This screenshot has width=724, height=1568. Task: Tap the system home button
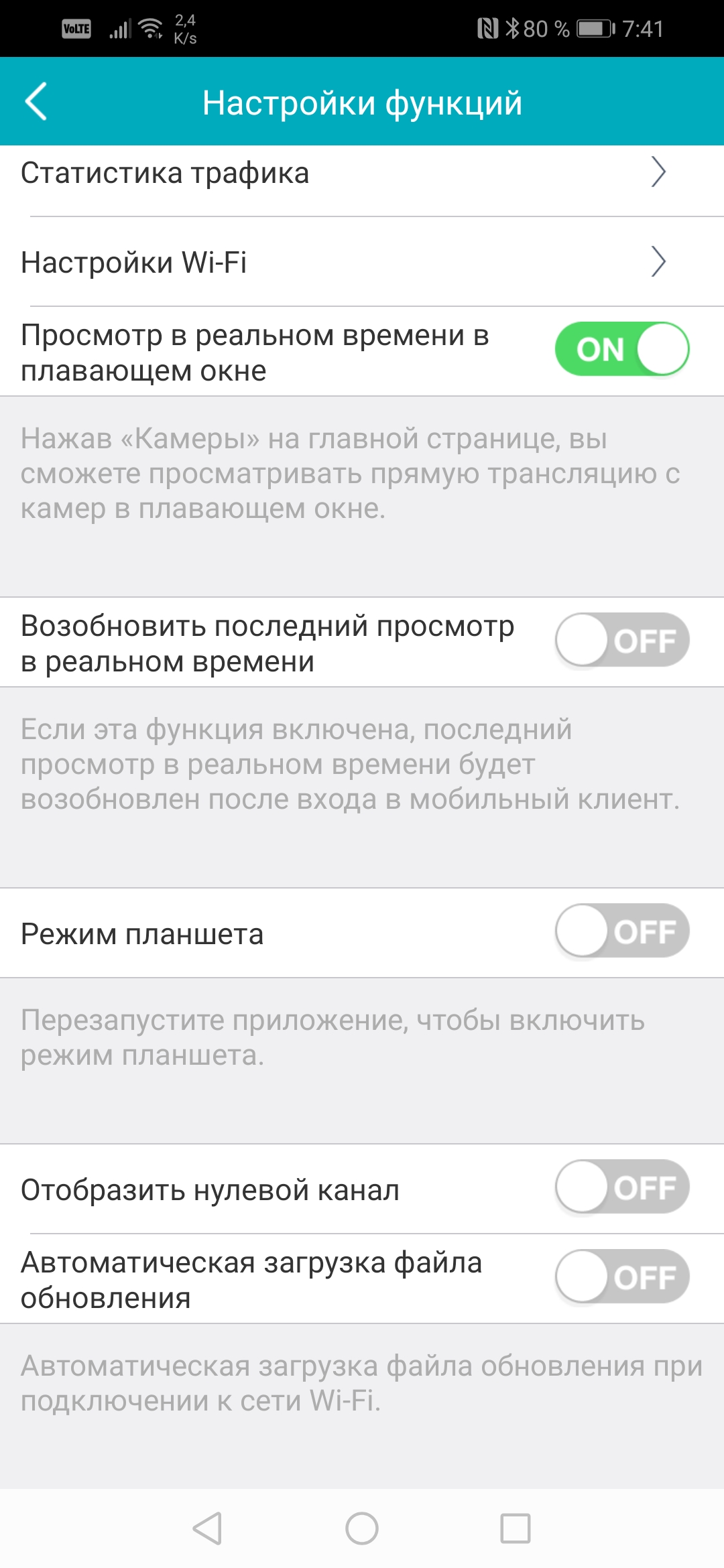coord(362,1528)
